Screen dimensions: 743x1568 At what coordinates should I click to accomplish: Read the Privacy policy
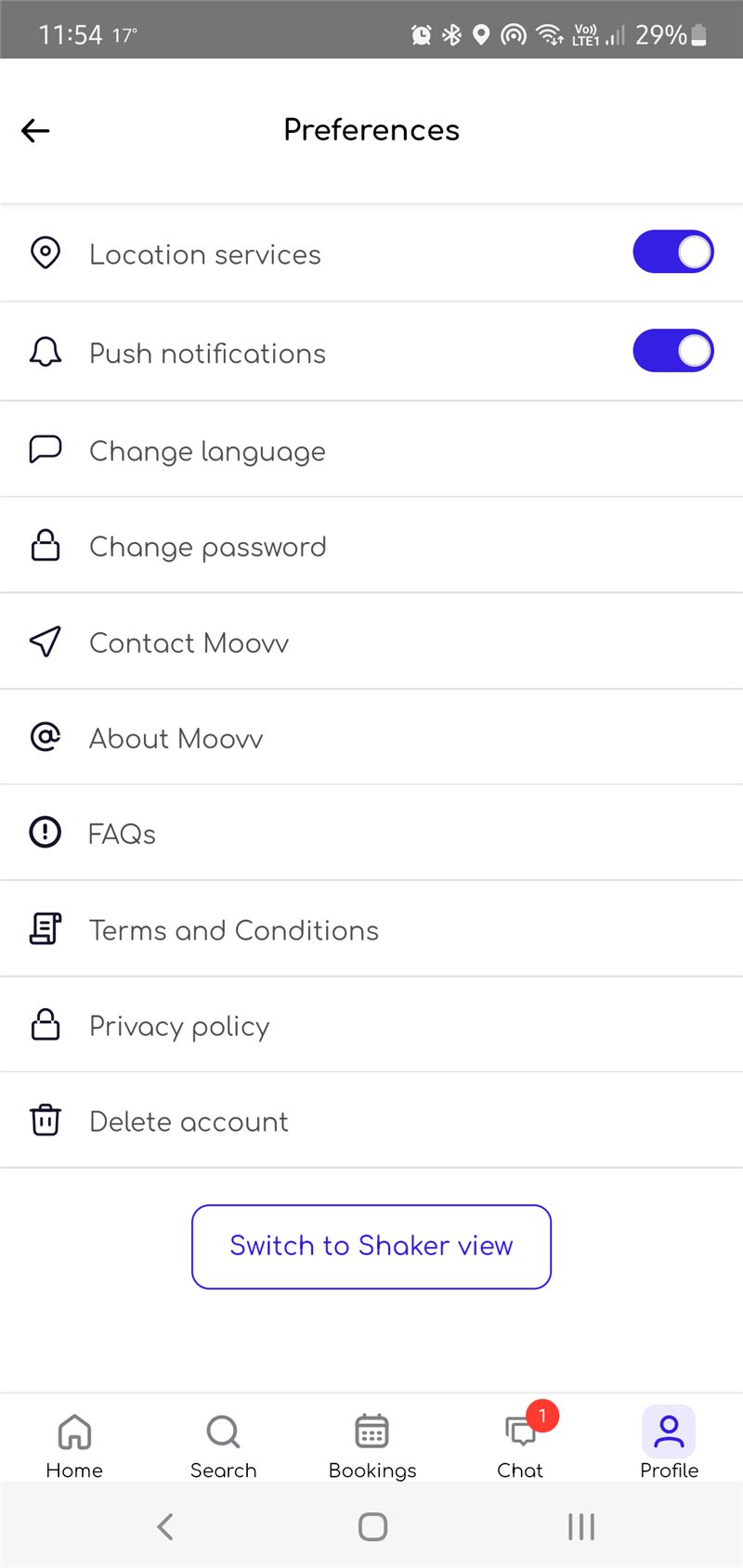(x=371, y=1025)
